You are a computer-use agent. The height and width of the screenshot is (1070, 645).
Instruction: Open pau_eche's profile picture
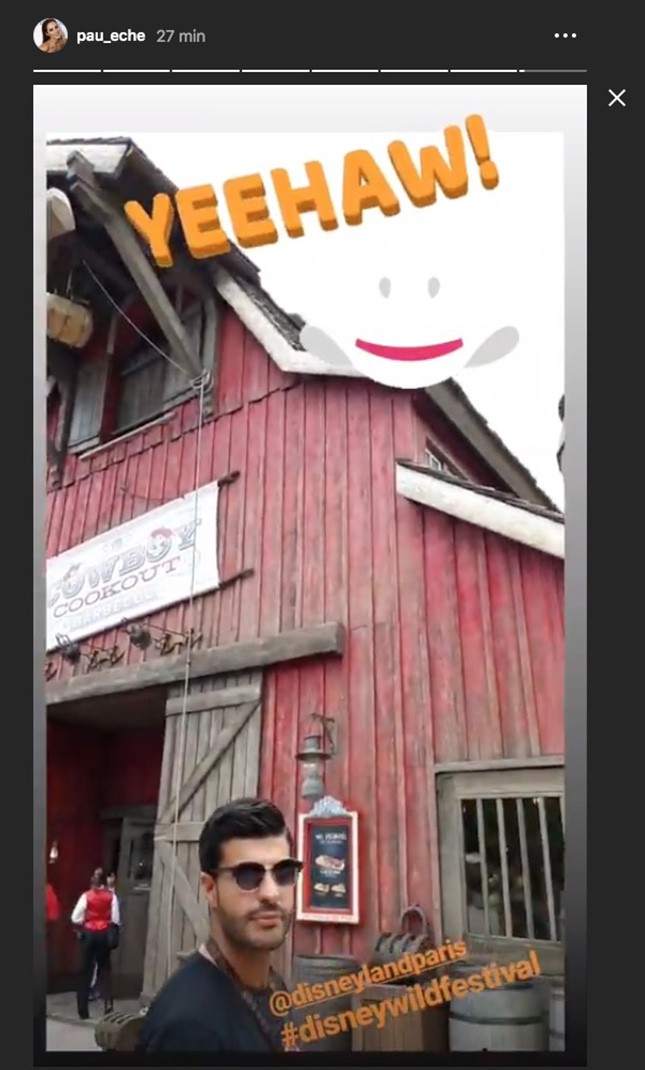point(51,35)
